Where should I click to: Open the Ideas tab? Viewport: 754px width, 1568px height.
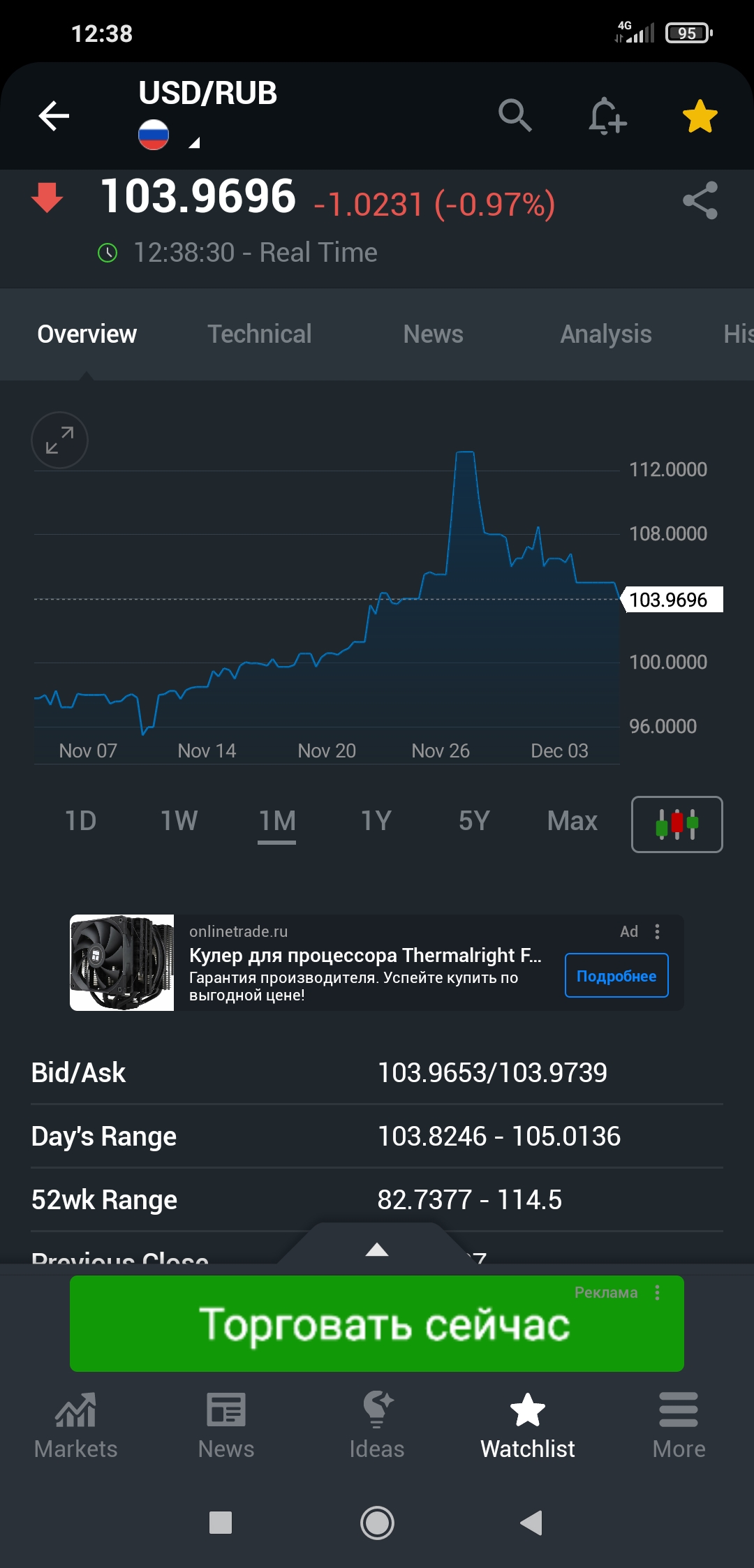377,1424
